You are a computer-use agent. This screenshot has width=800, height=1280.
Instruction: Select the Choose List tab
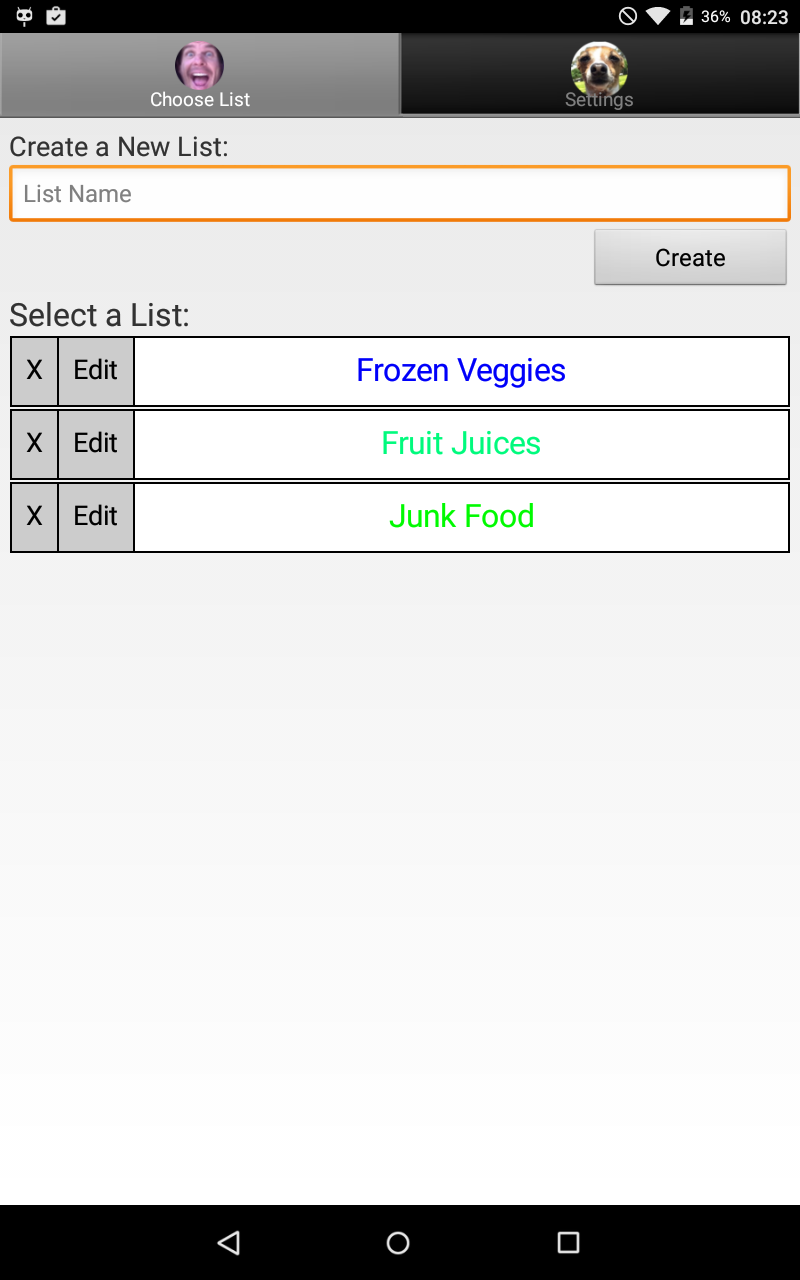pyautogui.click(x=200, y=75)
